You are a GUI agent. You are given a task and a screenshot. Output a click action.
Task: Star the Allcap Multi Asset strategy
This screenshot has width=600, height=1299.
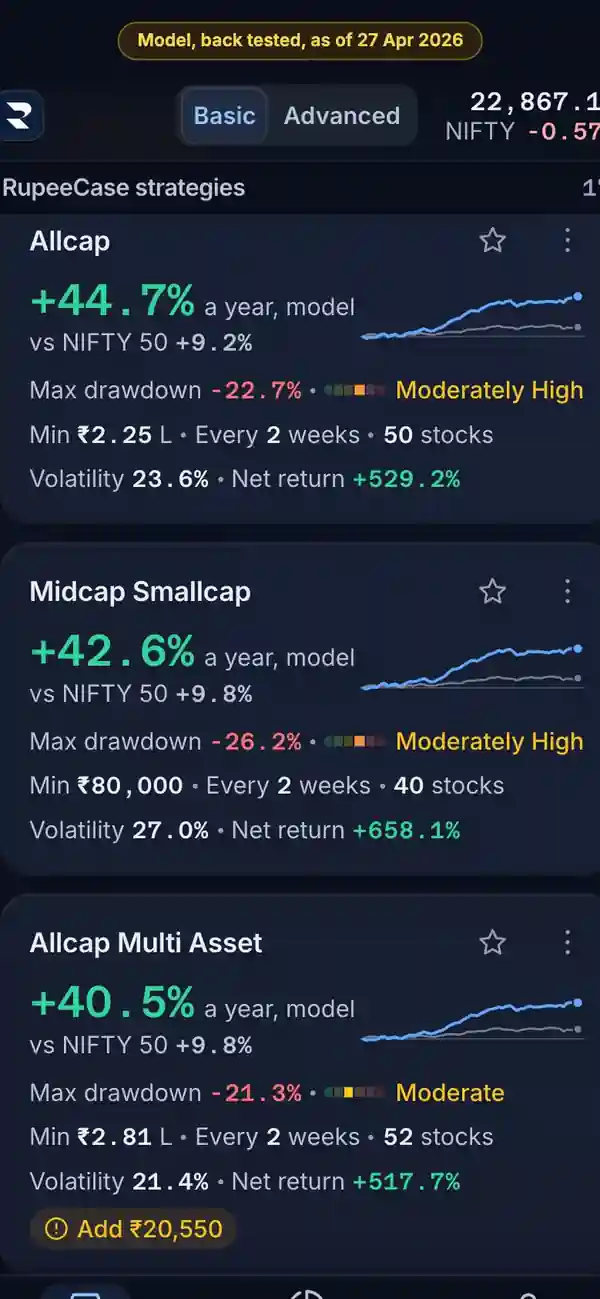(x=491, y=942)
